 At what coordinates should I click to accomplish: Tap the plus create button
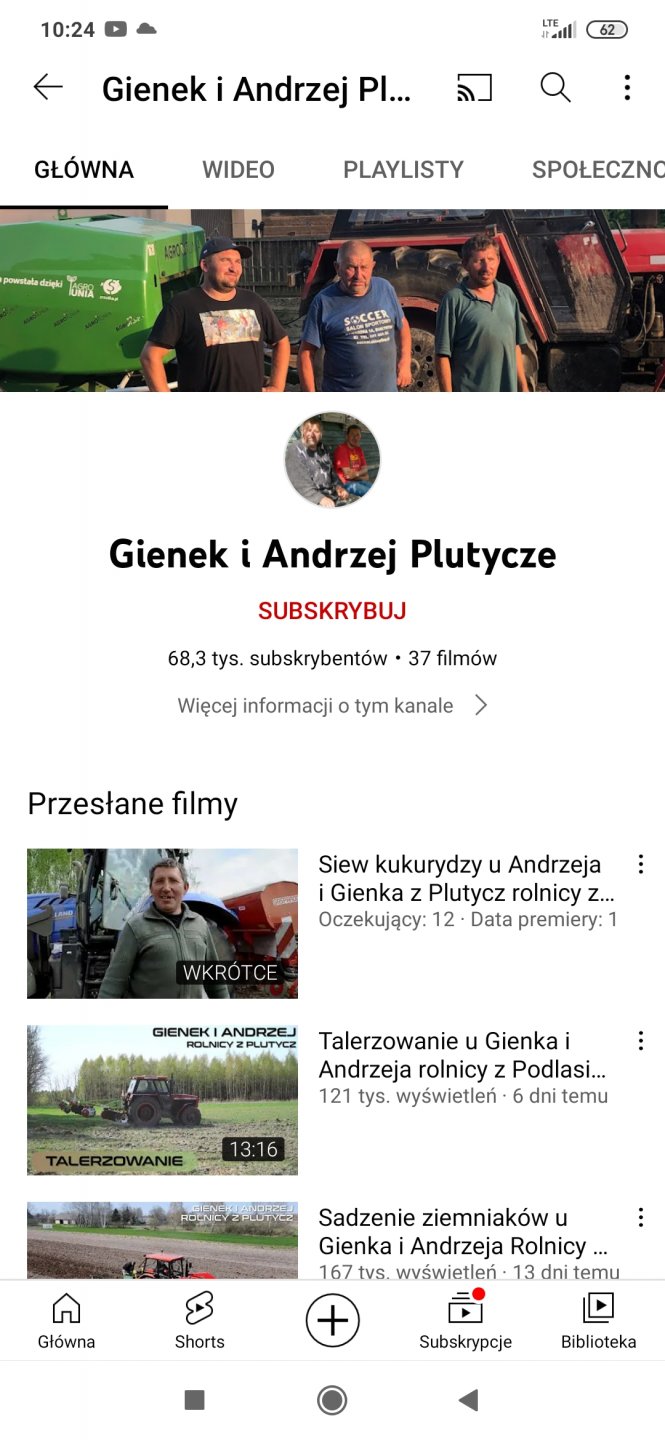[332, 1320]
